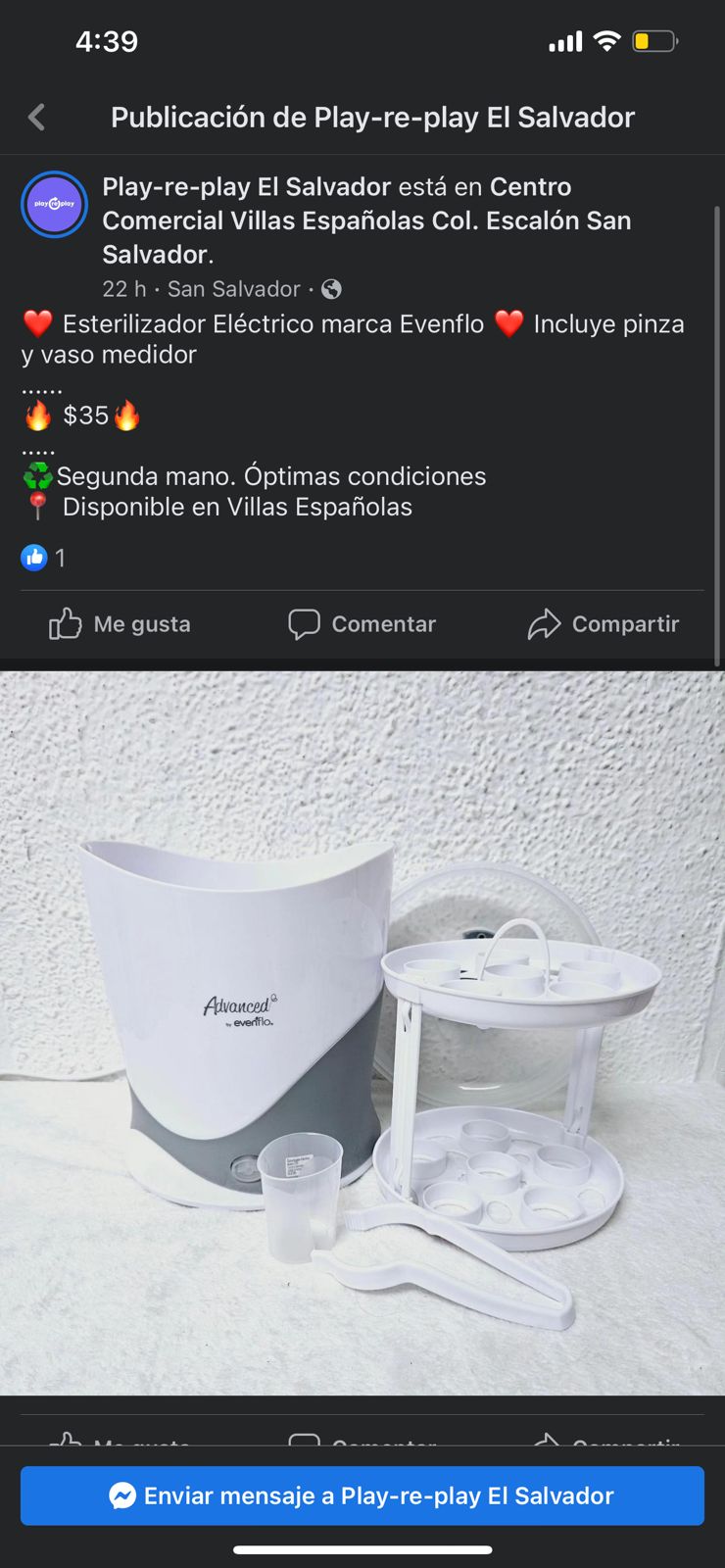View who reacted to the post
The height and width of the screenshot is (1568, 725).
(44, 558)
